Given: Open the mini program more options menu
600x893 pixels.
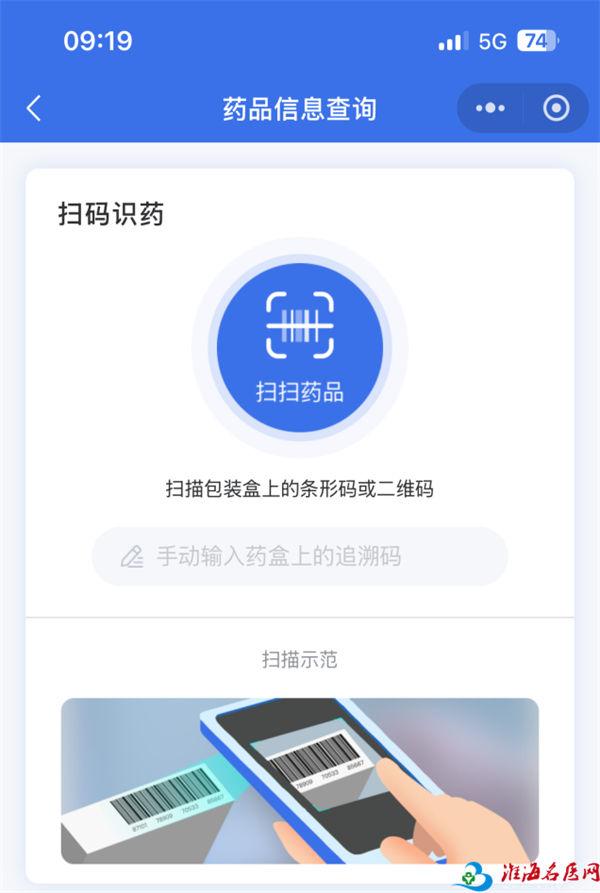Looking at the screenshot, I should (490, 108).
